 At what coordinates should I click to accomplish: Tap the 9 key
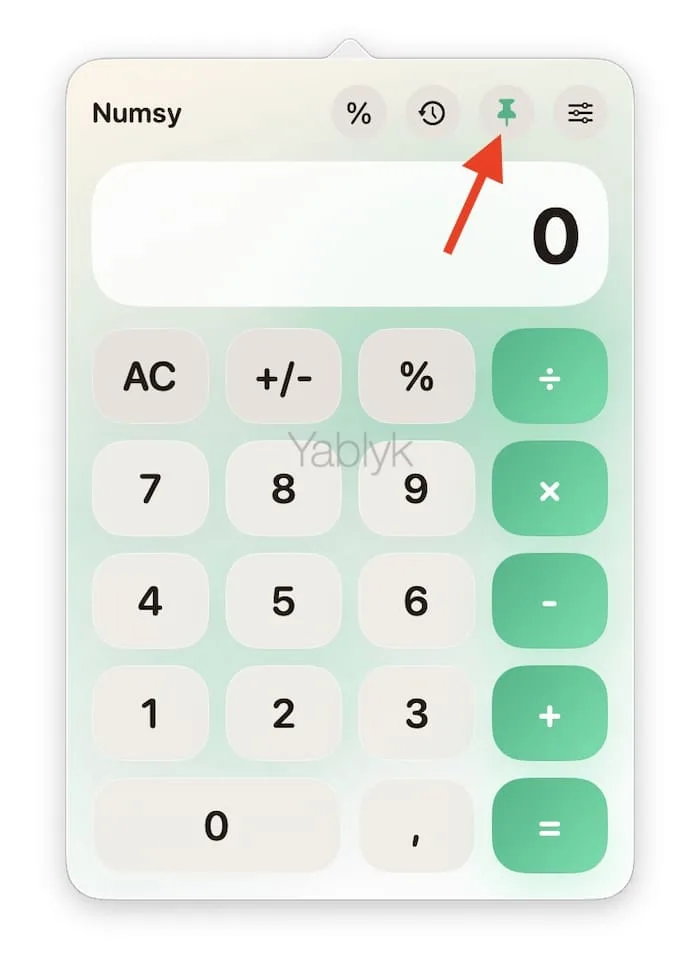tap(416, 489)
